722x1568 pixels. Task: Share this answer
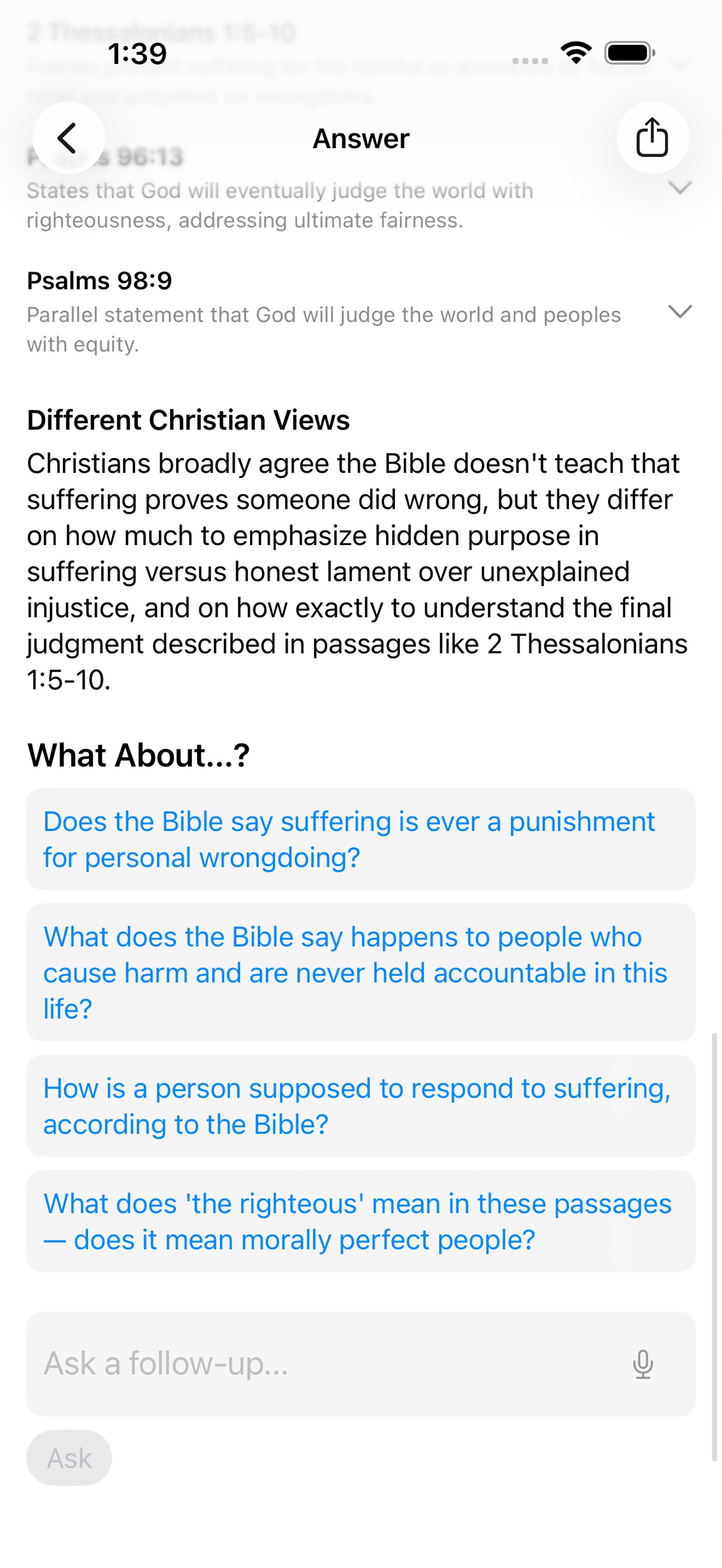pyautogui.click(x=652, y=137)
